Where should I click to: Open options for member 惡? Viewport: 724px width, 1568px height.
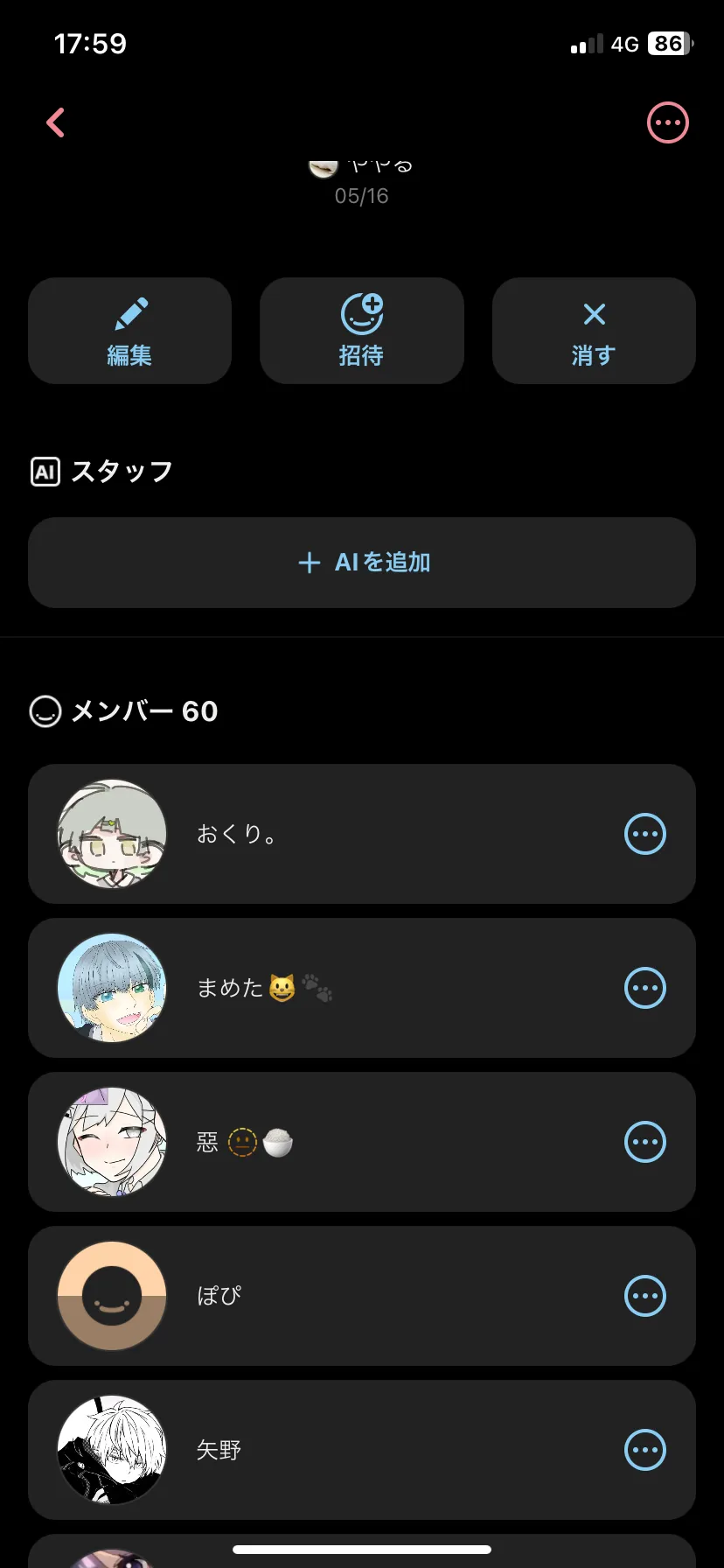point(645,1142)
